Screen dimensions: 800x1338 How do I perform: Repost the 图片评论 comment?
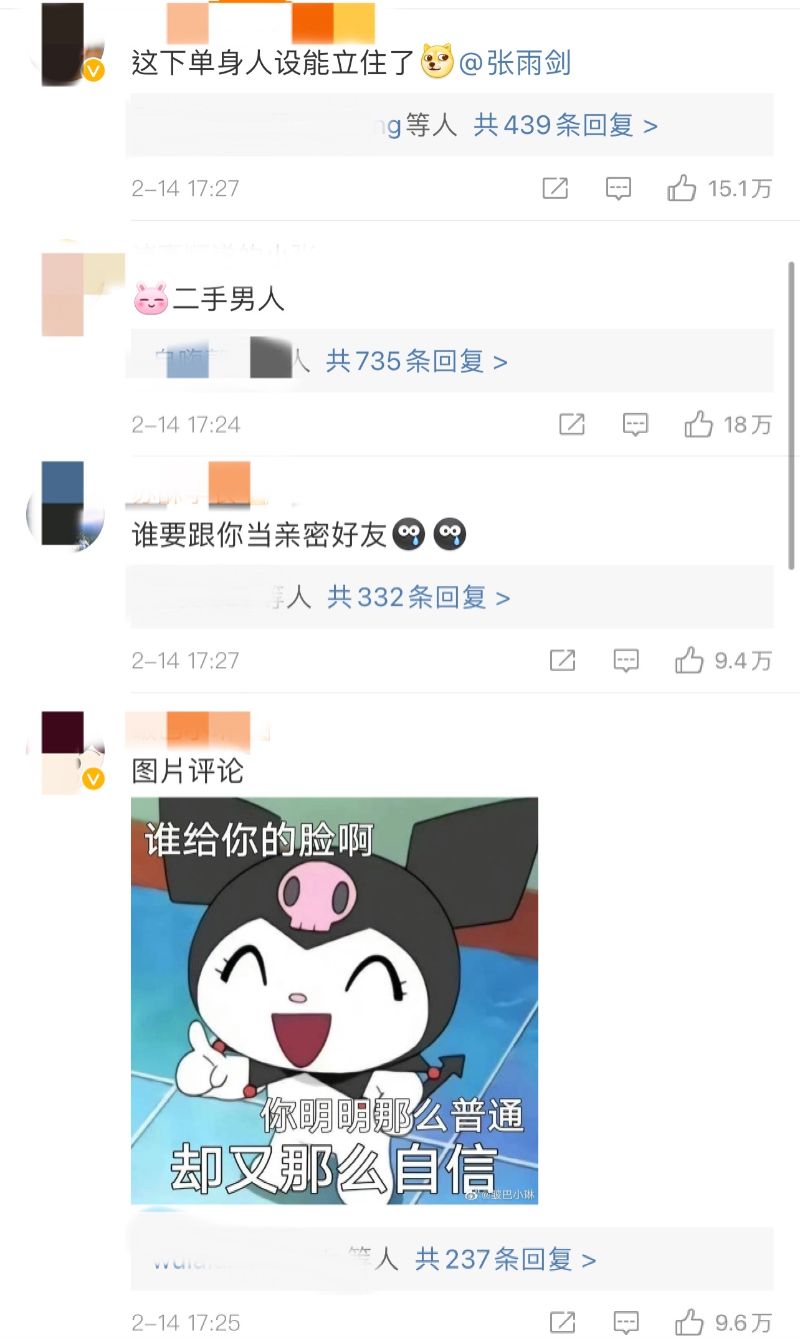(563, 1322)
